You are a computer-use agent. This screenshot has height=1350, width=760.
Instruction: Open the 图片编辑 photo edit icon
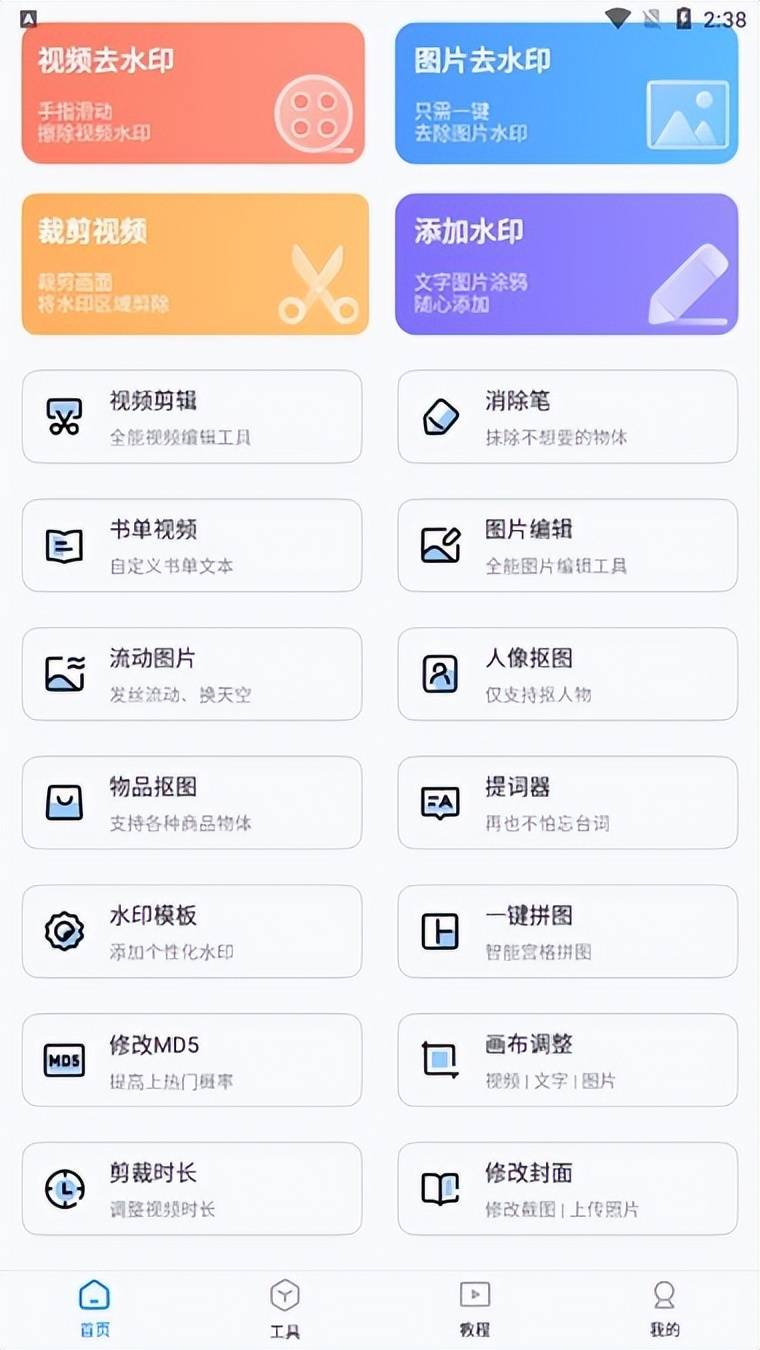[440, 545]
